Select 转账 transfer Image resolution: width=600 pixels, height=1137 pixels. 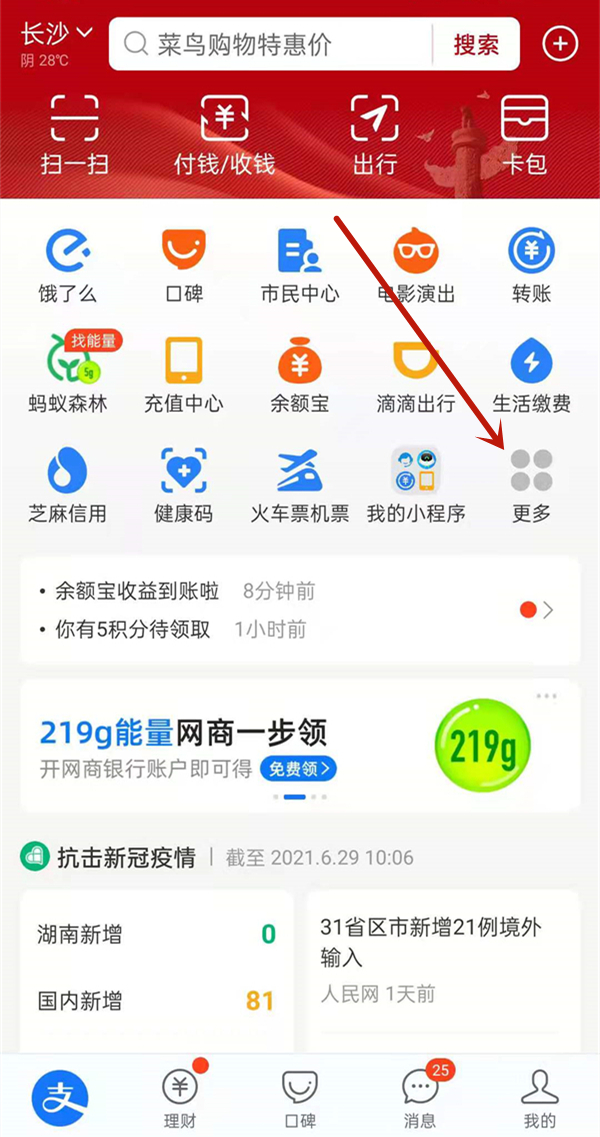(531, 264)
